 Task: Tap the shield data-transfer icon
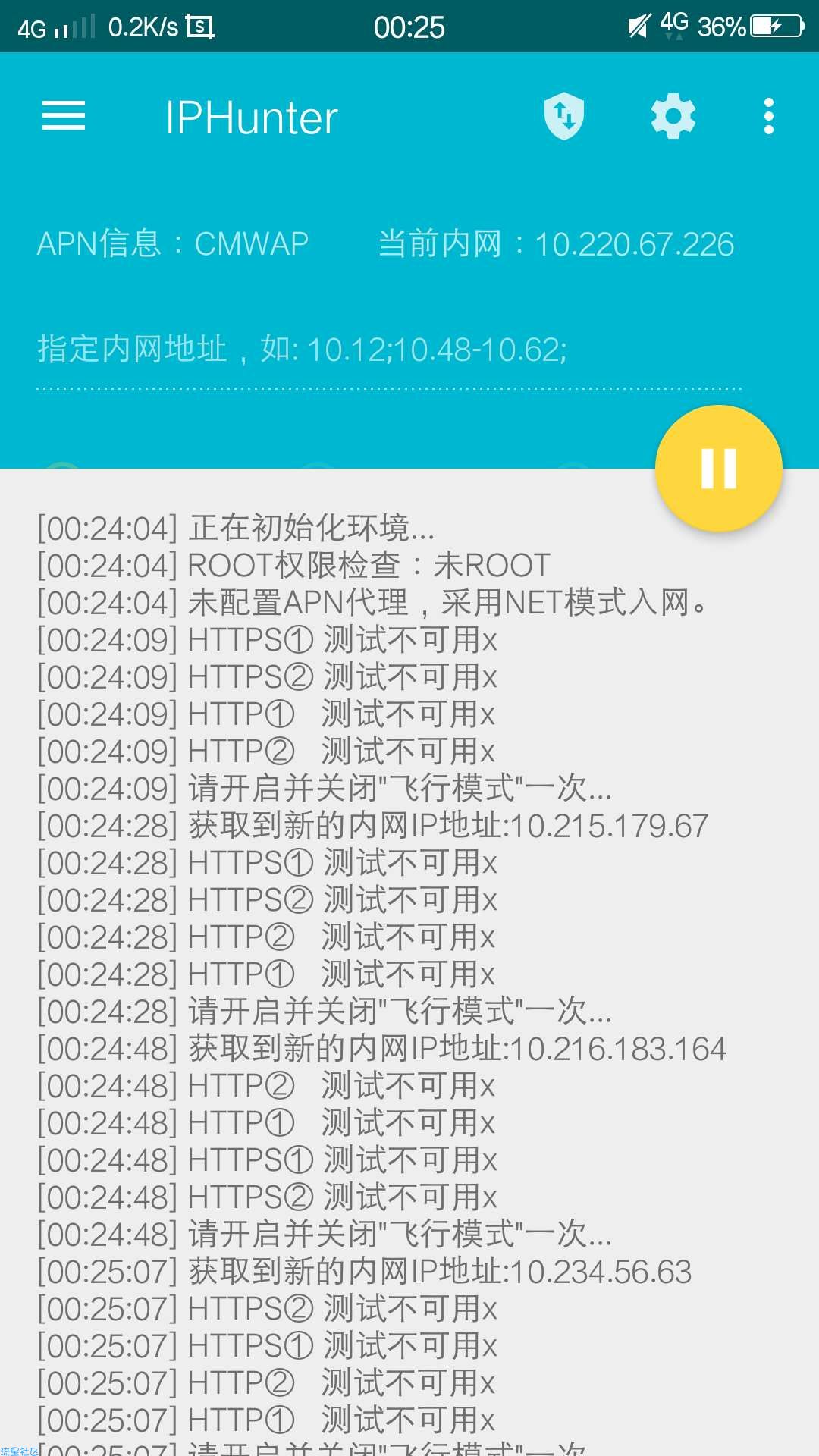[564, 117]
